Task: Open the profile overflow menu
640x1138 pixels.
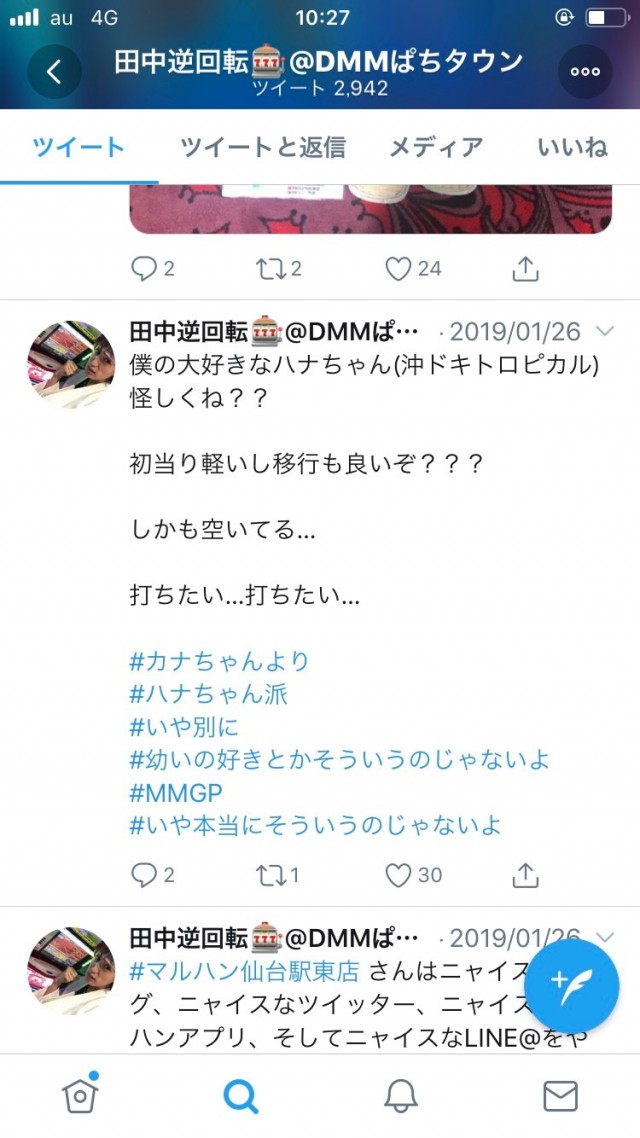Action: coord(585,72)
